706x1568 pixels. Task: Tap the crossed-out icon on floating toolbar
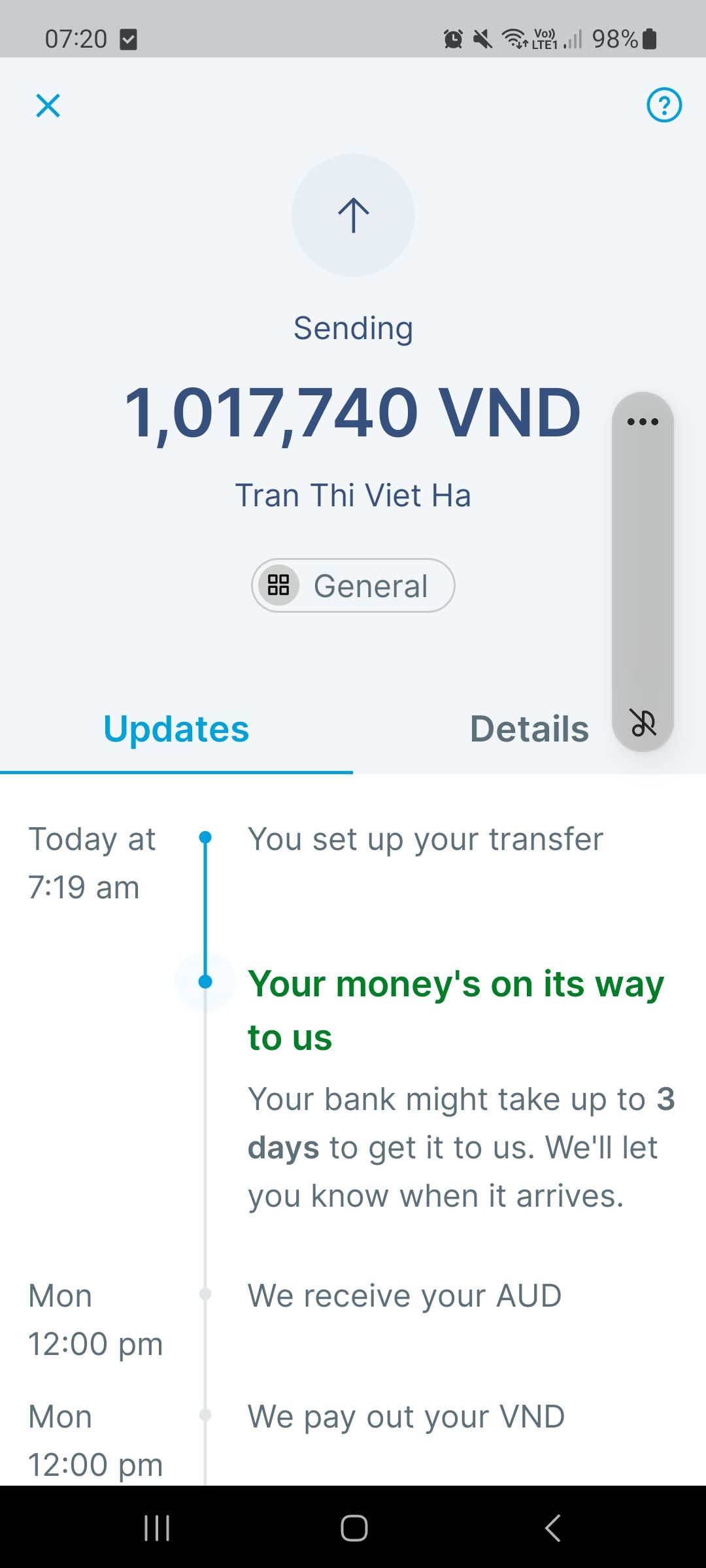click(x=643, y=723)
